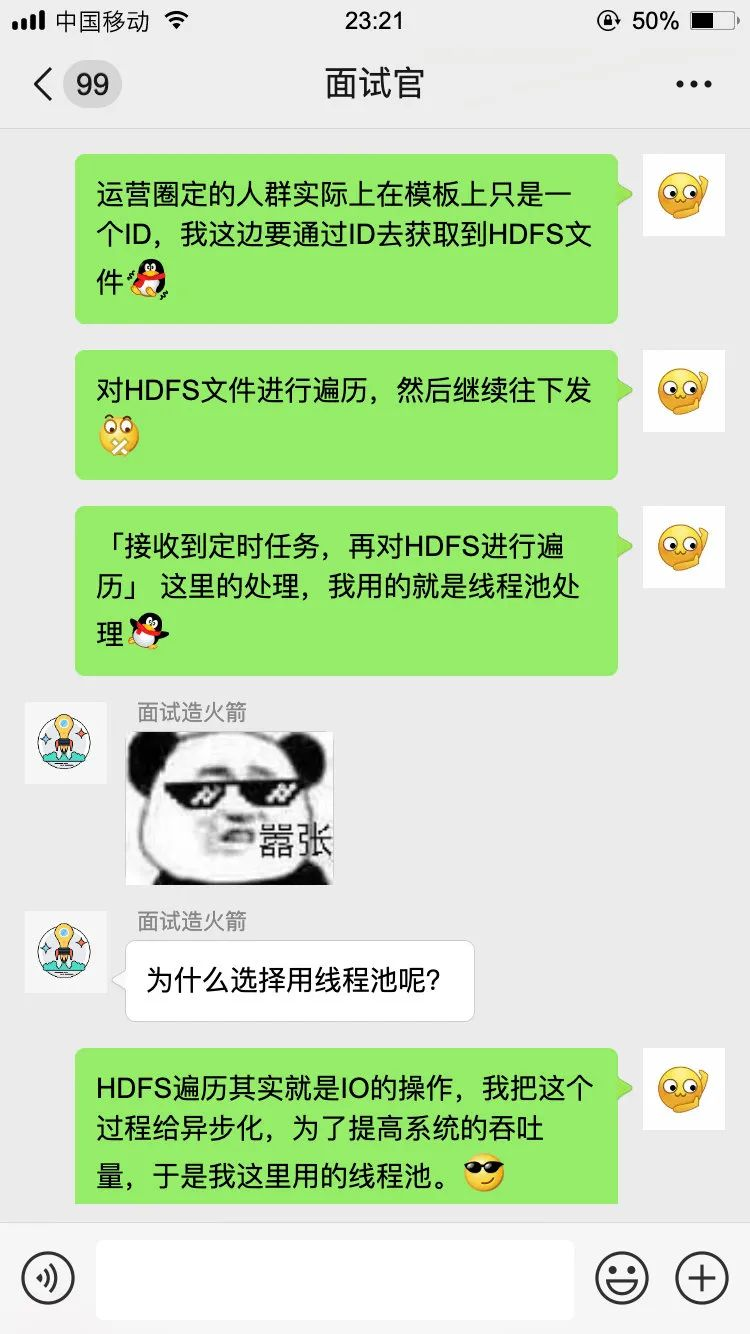Open 面试造火箭 avatar beside panda sticker

[65, 743]
